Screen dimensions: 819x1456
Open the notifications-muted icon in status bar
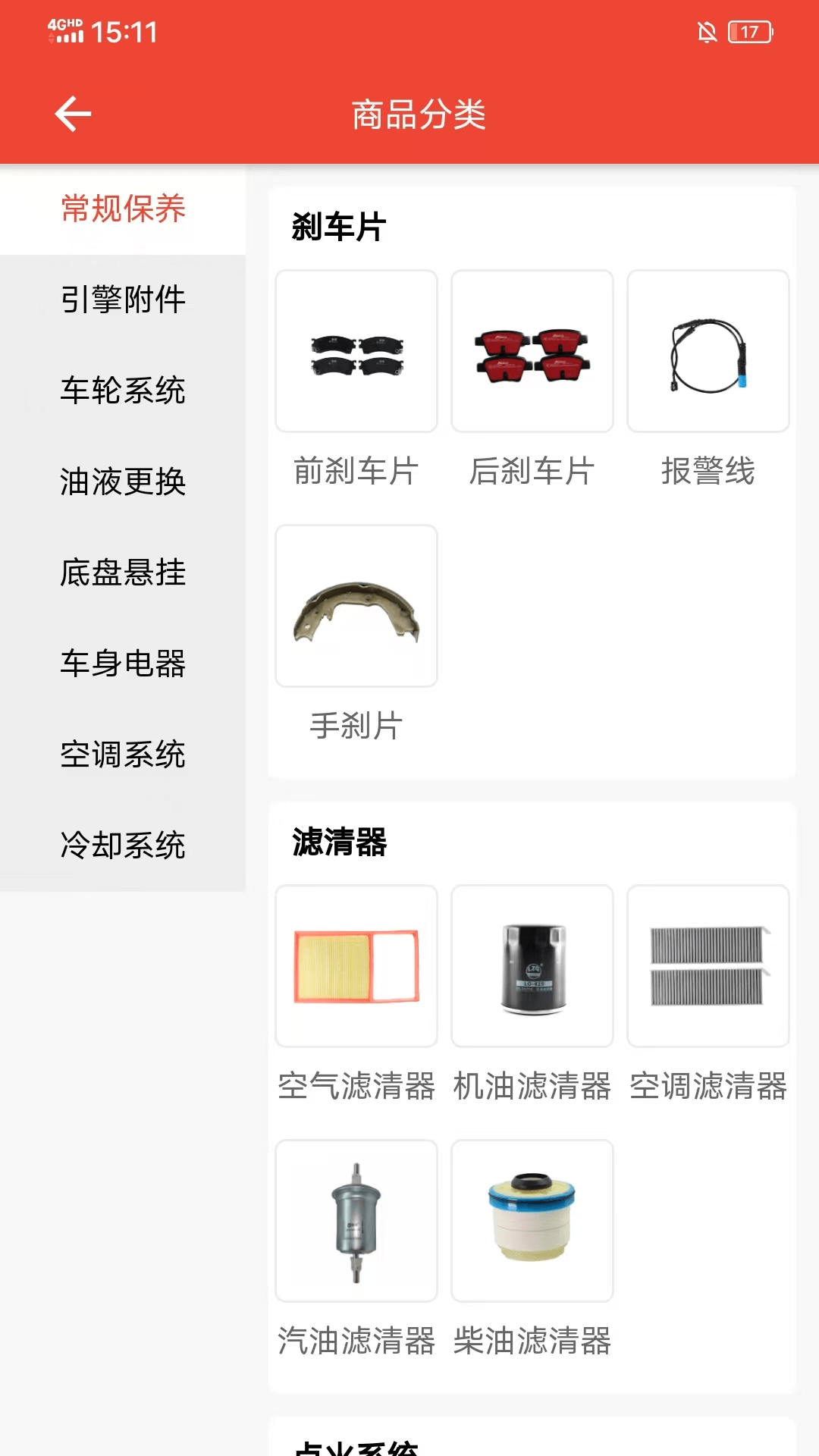point(707,32)
